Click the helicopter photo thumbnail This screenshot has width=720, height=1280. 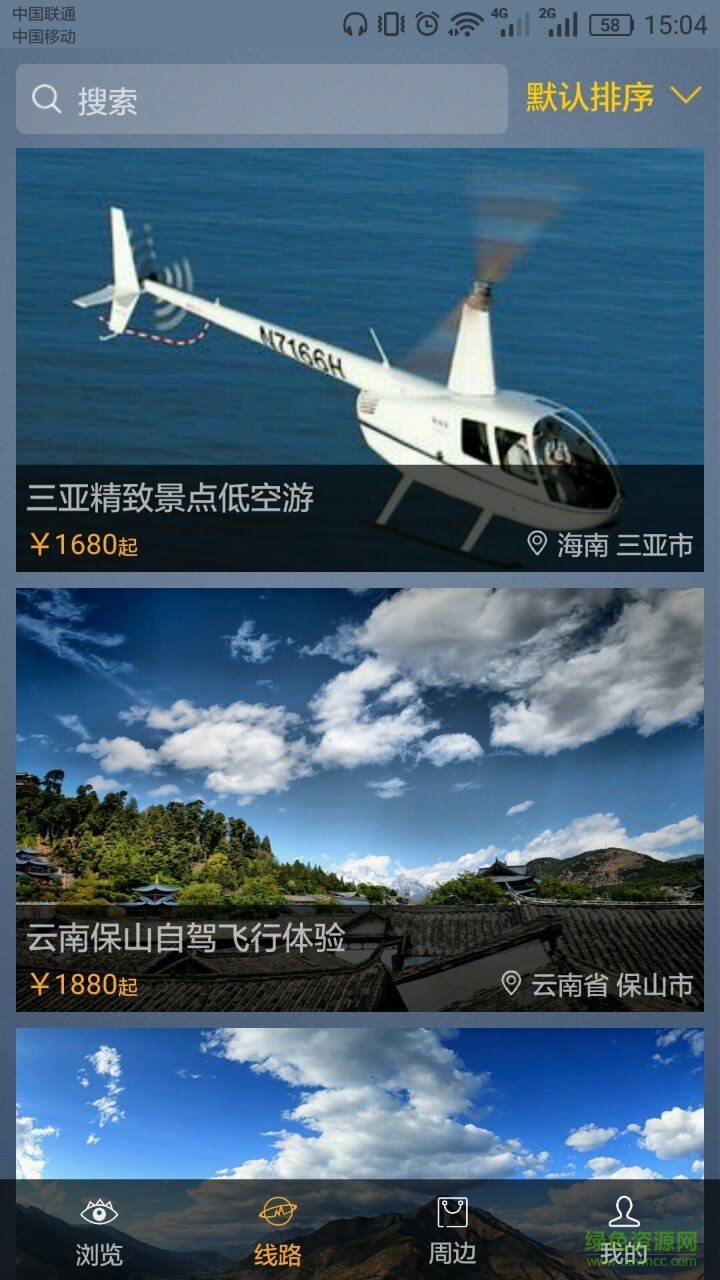(x=360, y=320)
